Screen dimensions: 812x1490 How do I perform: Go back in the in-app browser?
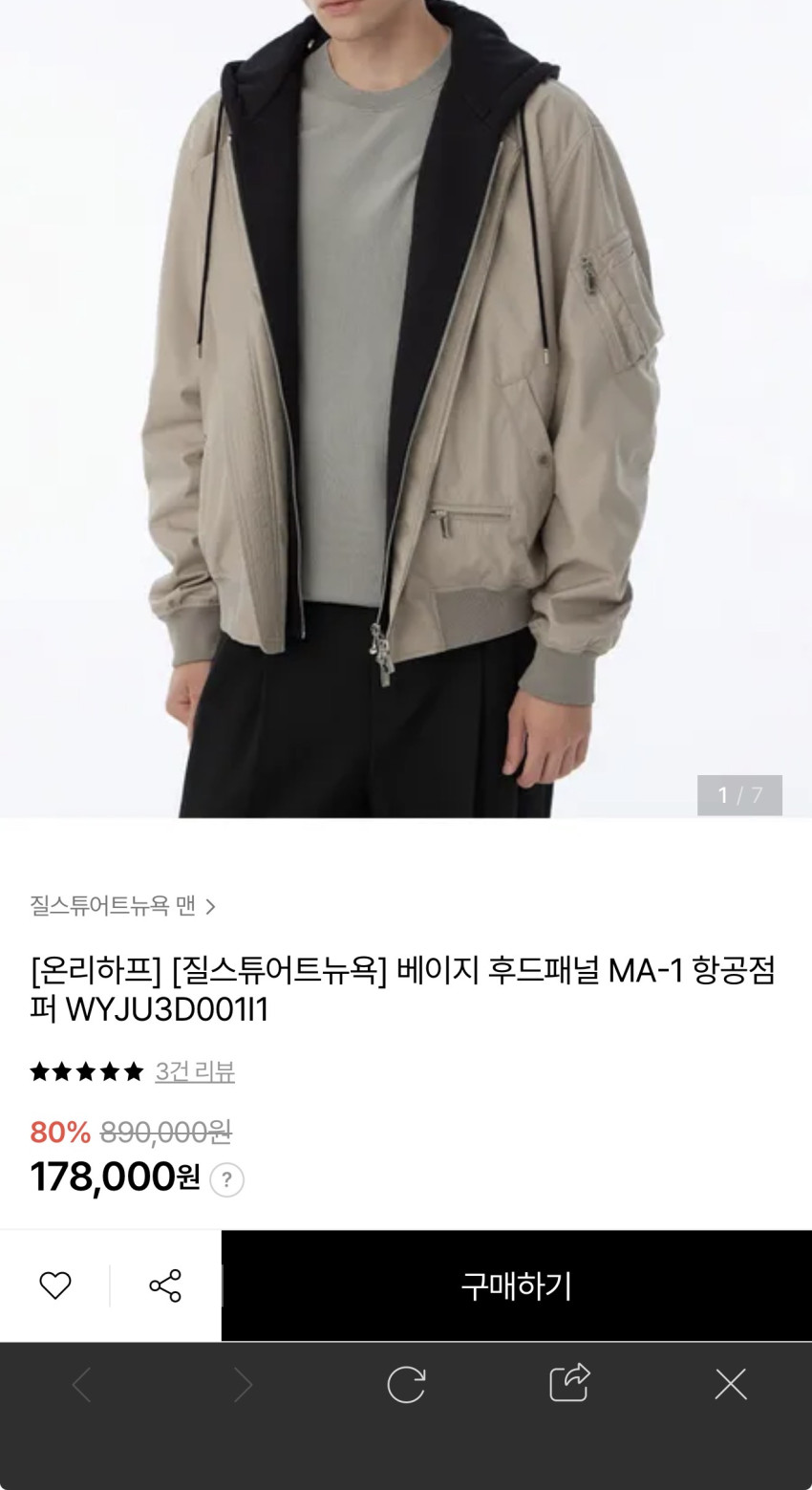(82, 1384)
